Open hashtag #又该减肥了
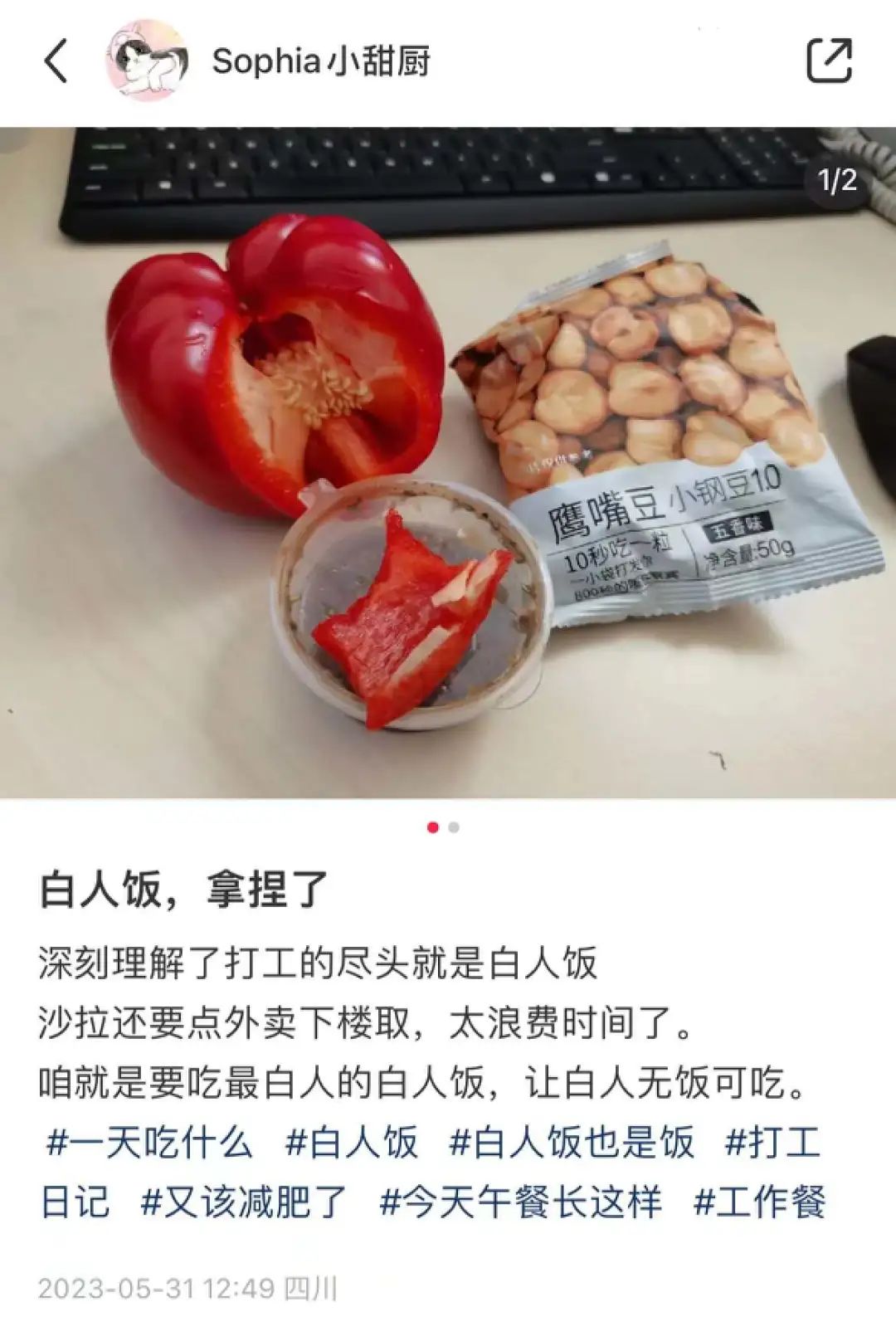Screen dimensions: 896x1336 pos(243,1202)
